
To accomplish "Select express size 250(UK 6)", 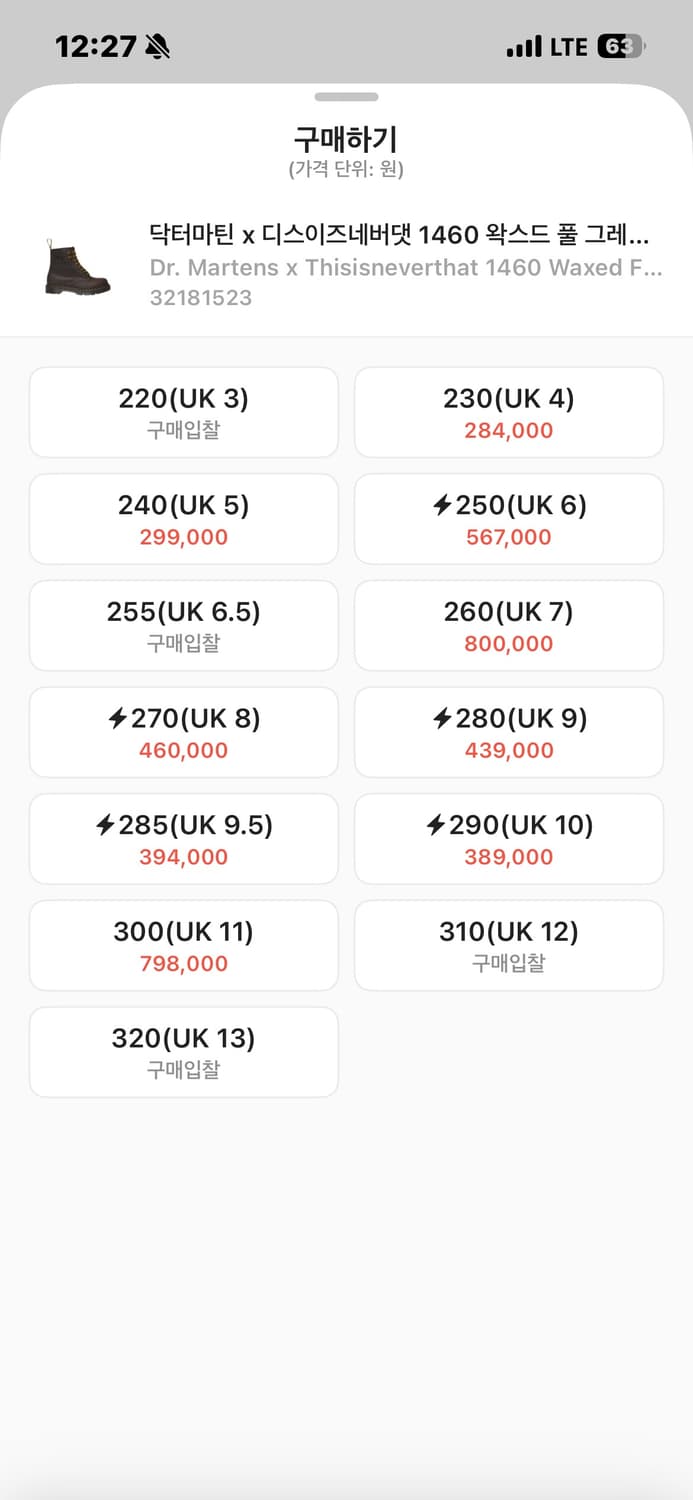I will (508, 519).
